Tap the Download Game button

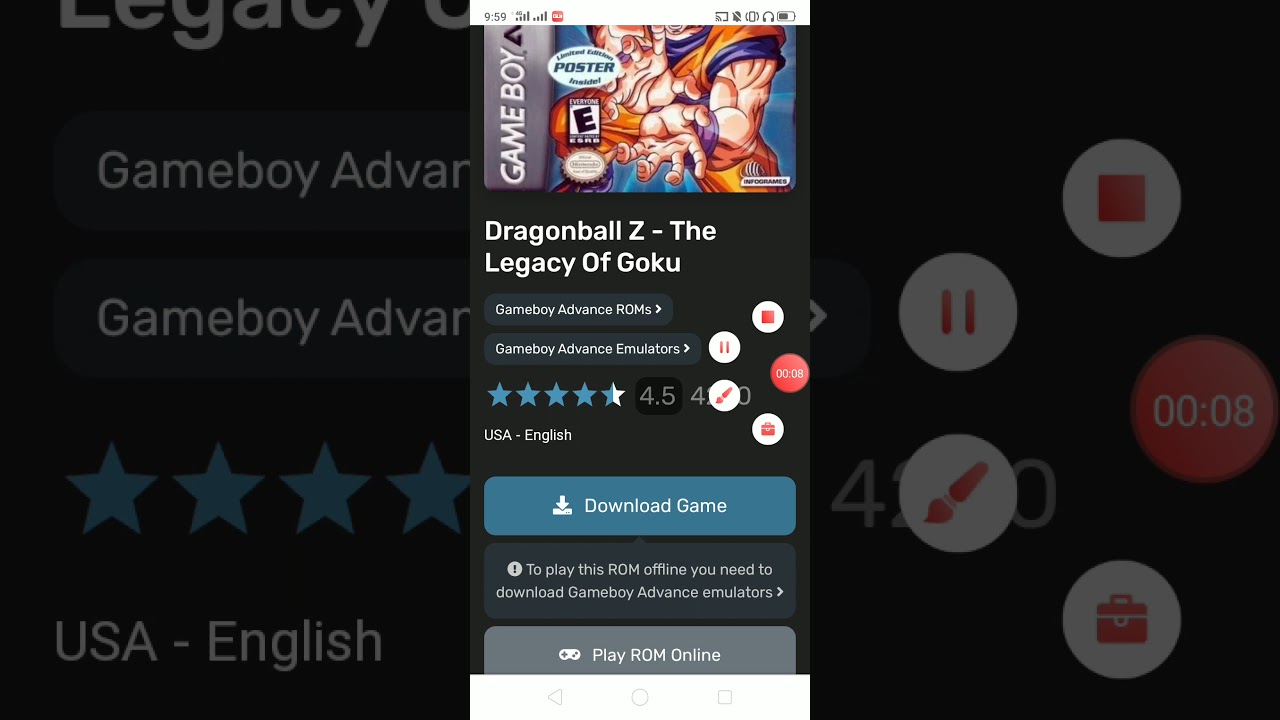tap(640, 506)
